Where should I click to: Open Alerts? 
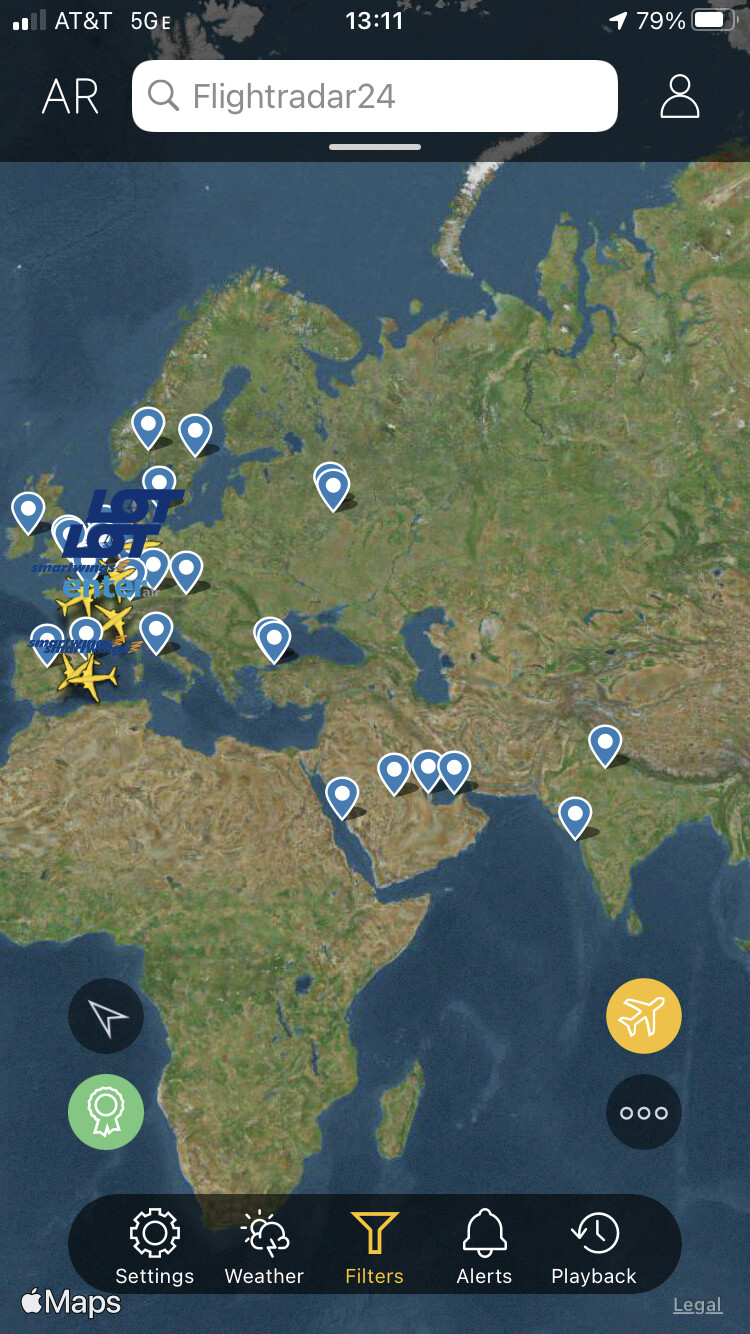click(484, 1246)
